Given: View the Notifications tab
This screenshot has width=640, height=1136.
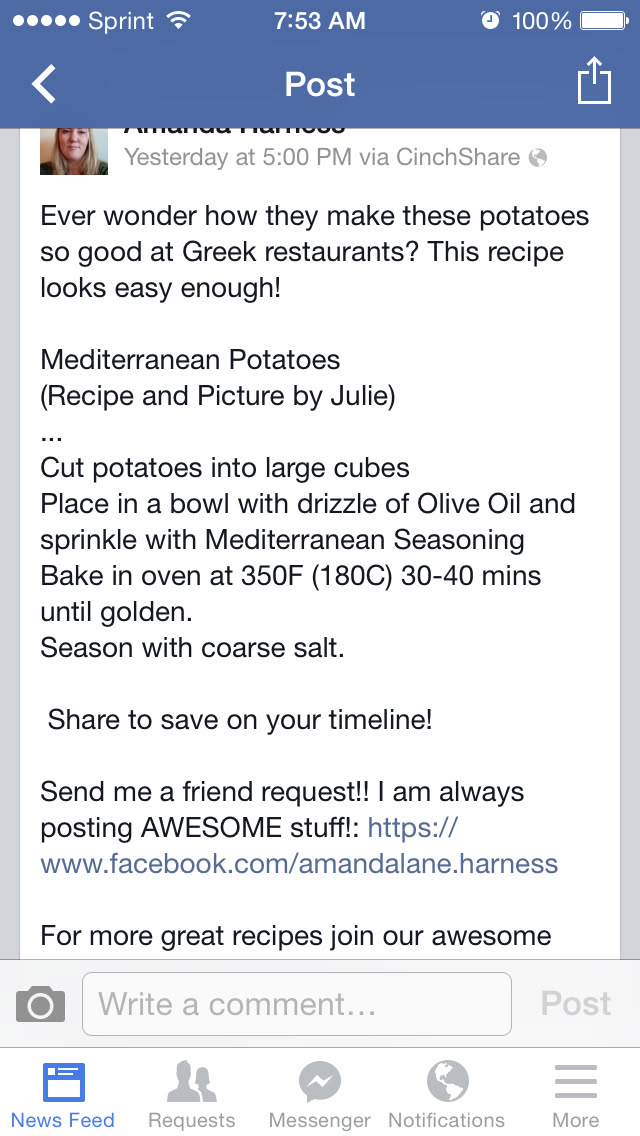Looking at the screenshot, I should (447, 1094).
